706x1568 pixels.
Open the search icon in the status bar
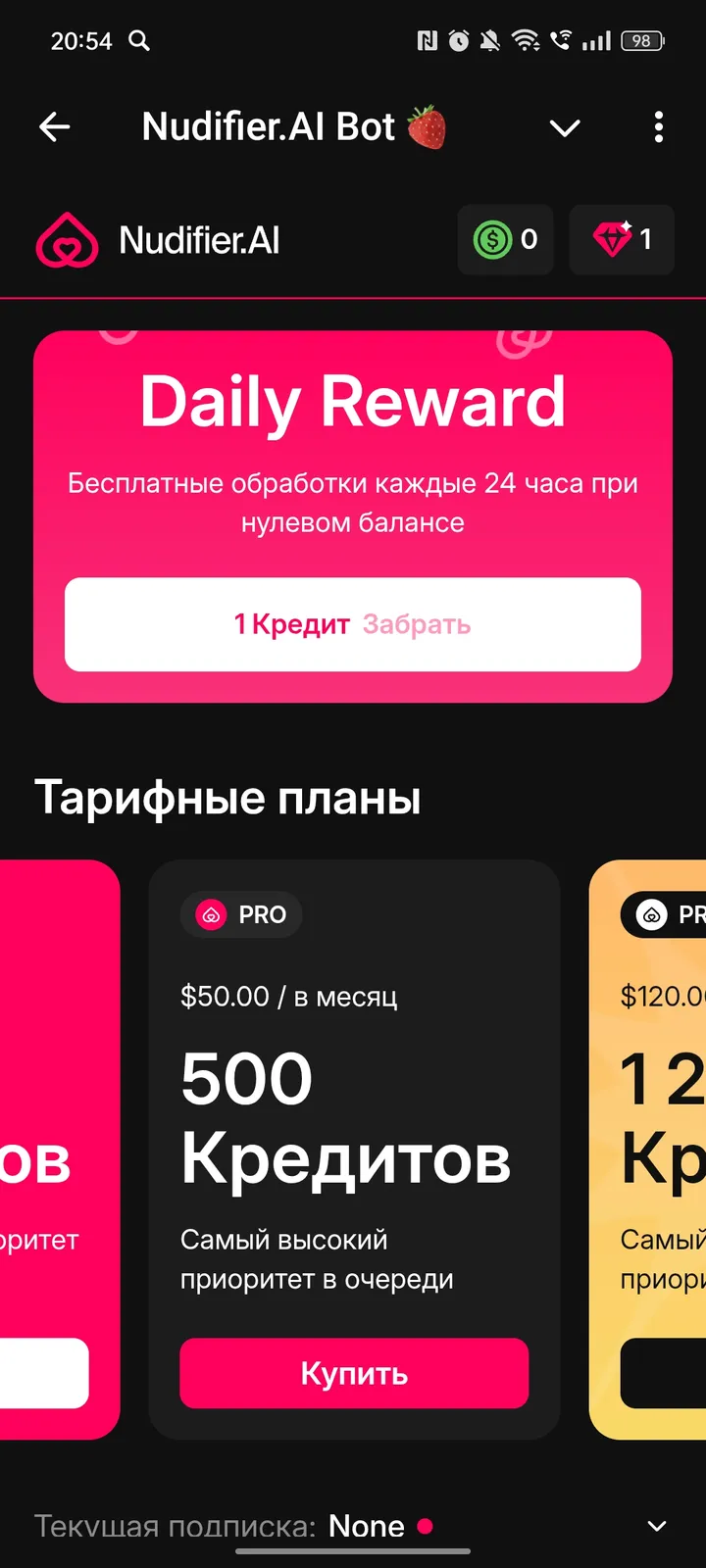[140, 41]
